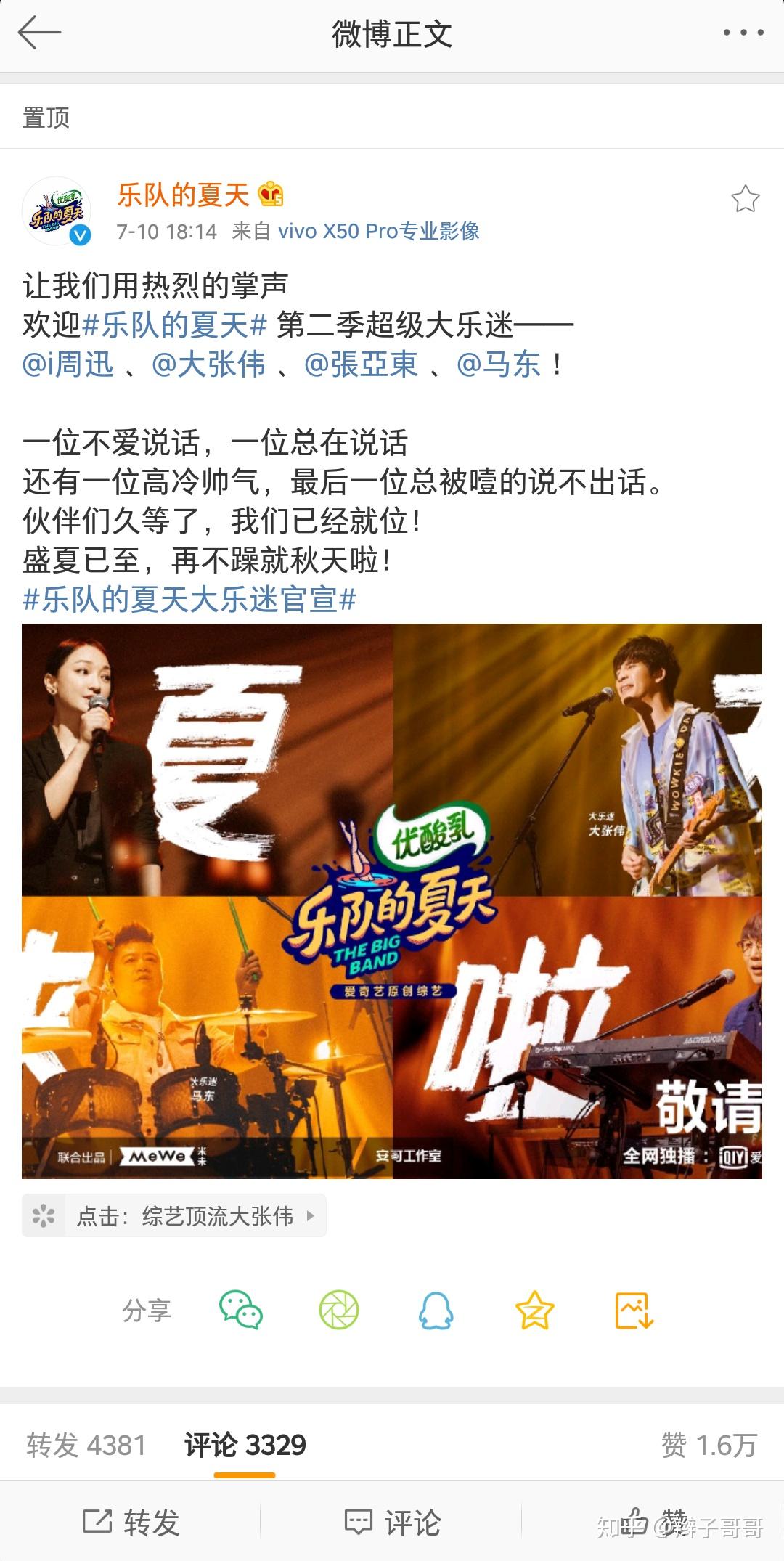
Task: Share post to WeChat
Action: (241, 1310)
